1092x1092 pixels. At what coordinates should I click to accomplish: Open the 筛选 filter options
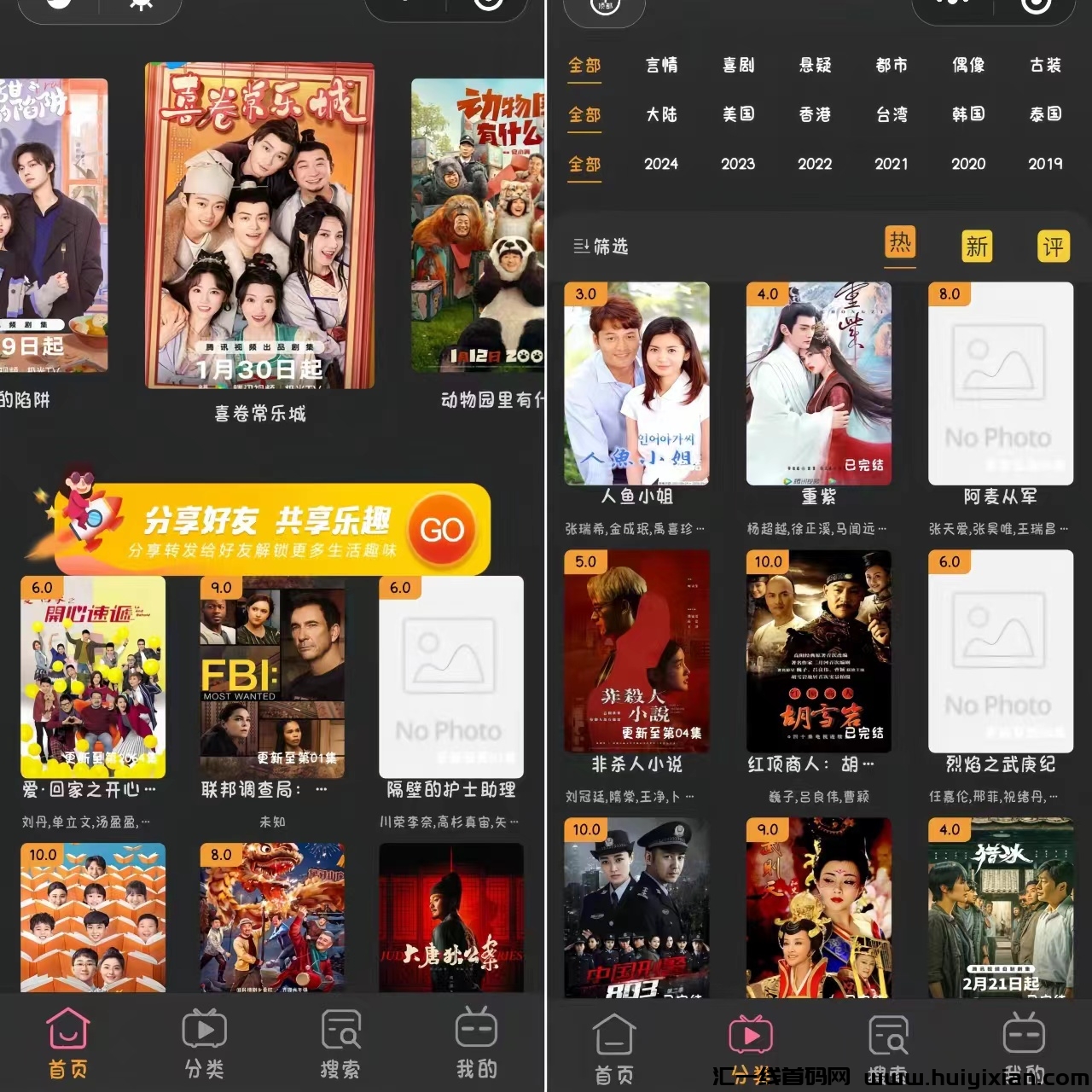tap(601, 247)
